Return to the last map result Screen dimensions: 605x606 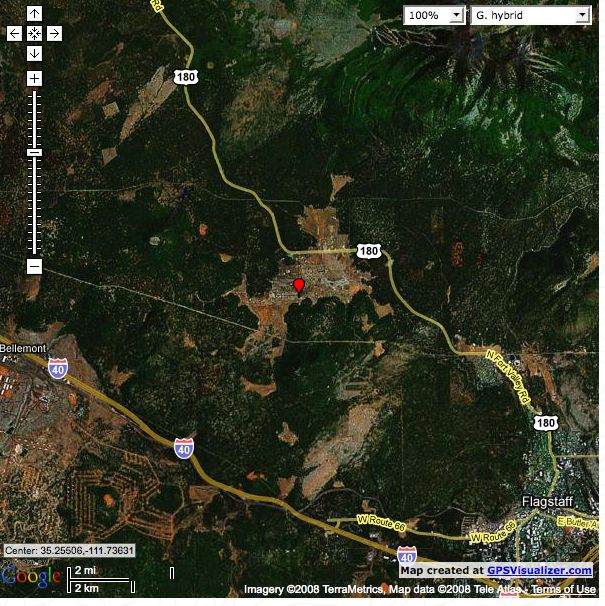click(x=34, y=33)
